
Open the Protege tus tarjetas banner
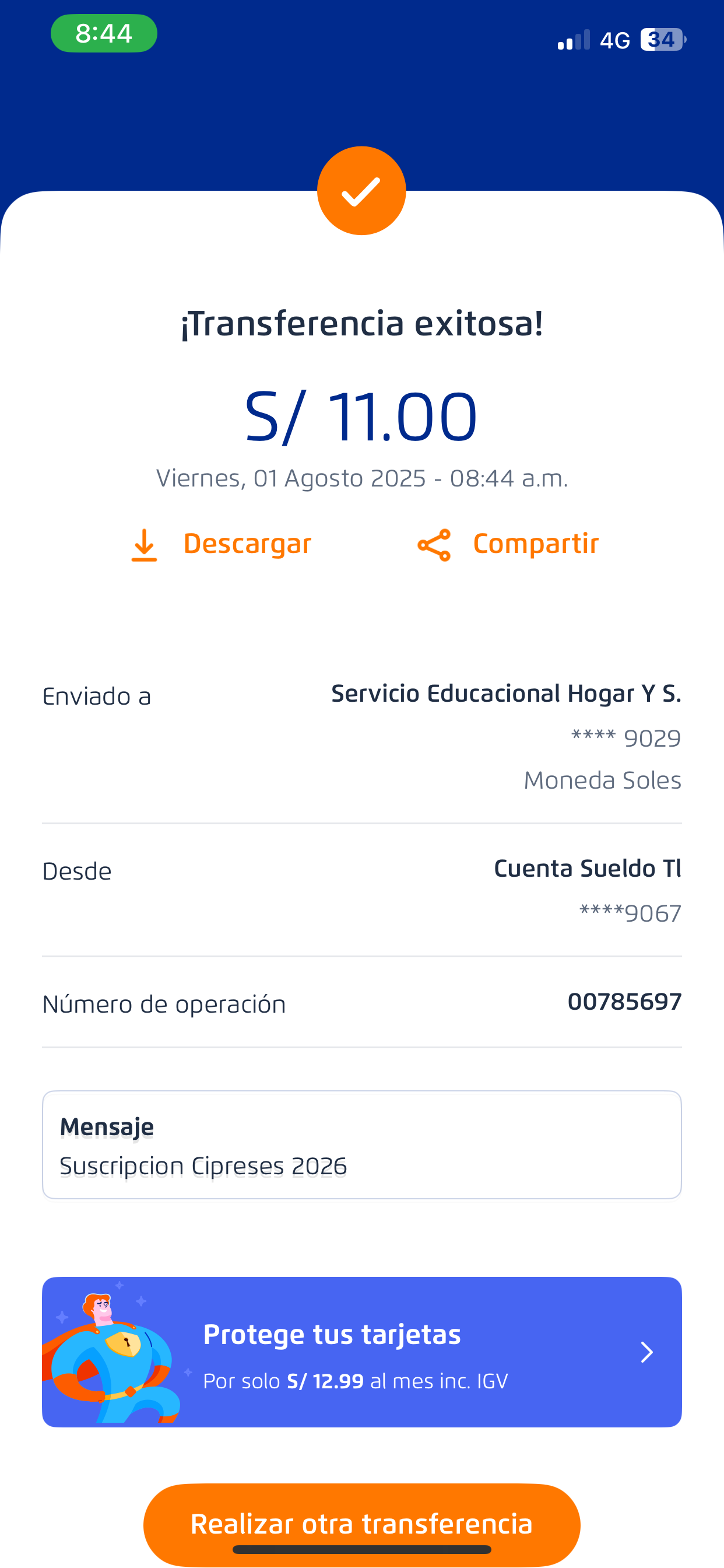361,1353
